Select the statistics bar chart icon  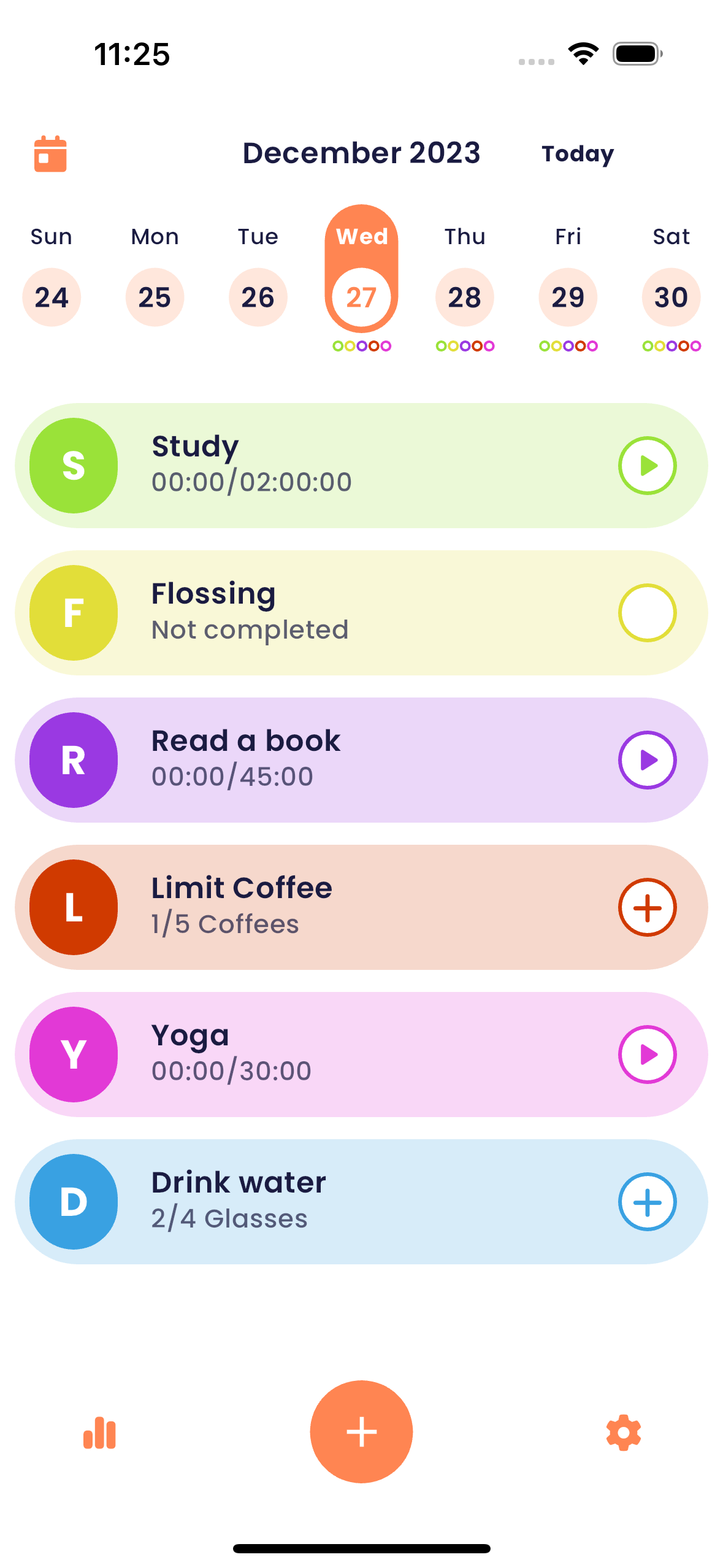[99, 1433]
